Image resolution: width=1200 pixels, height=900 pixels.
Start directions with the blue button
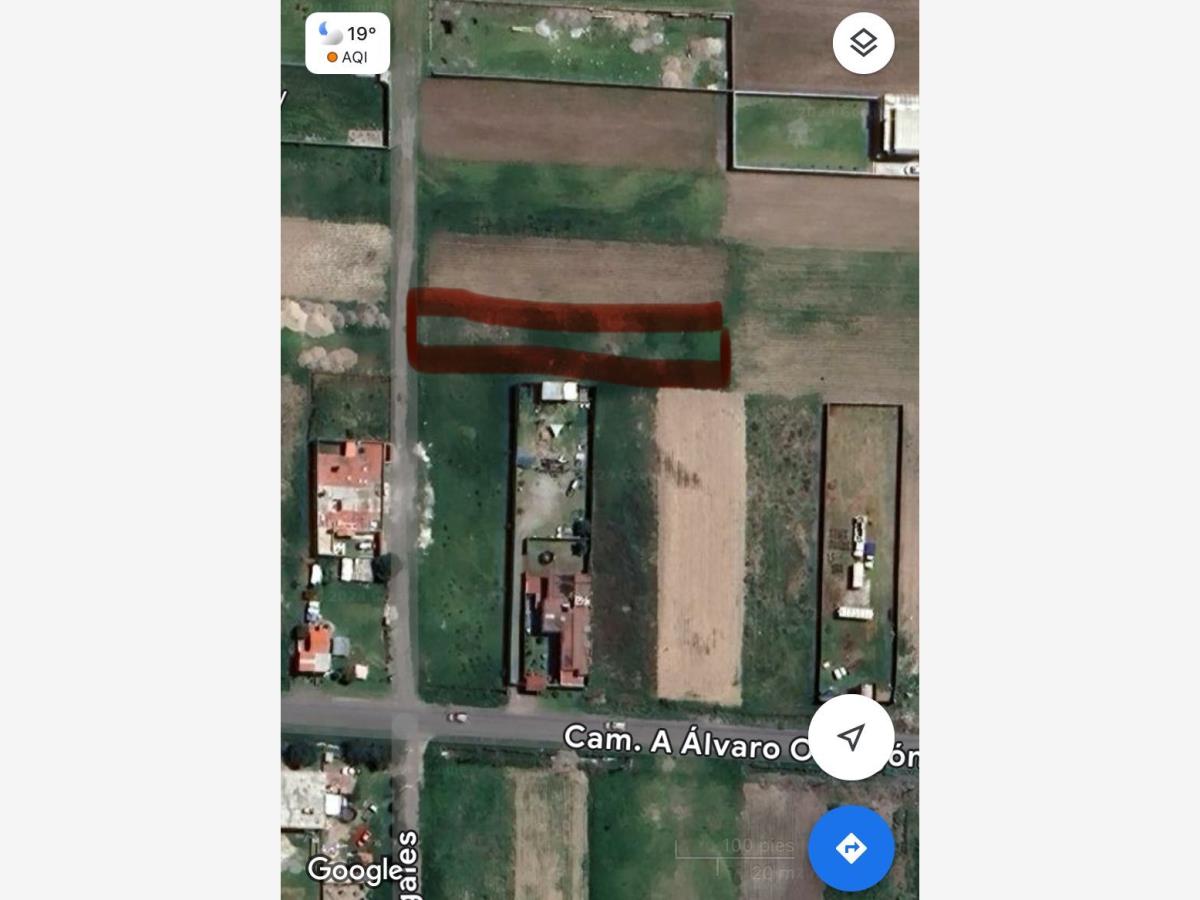click(851, 848)
